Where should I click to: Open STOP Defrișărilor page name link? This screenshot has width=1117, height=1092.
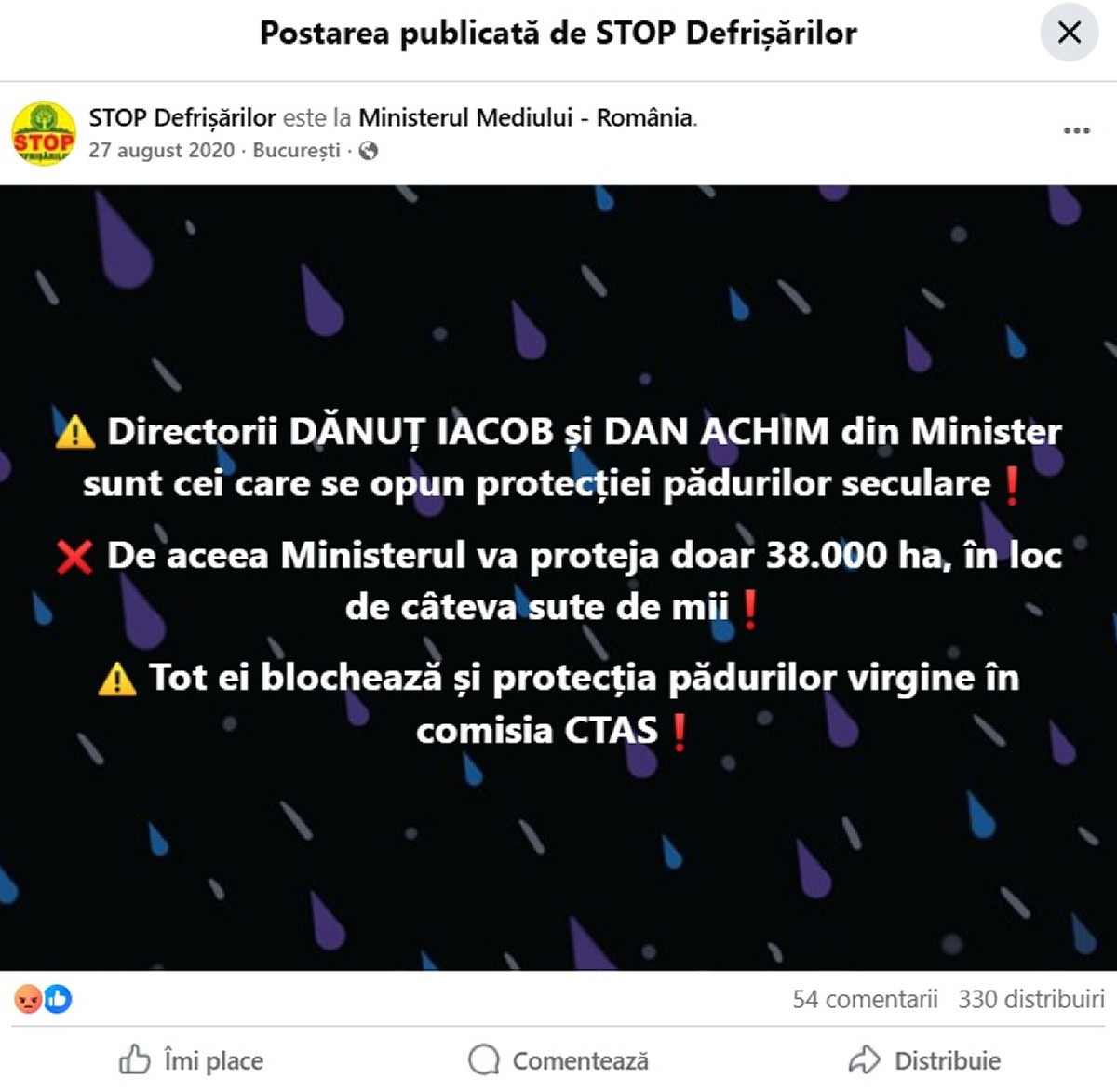coord(182,117)
